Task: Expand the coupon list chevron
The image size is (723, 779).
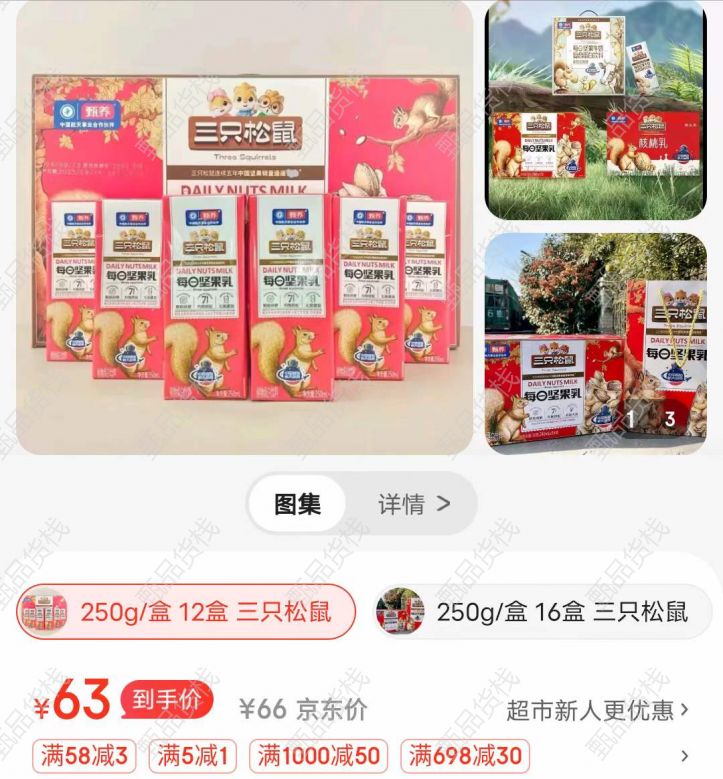Action: click(x=685, y=756)
